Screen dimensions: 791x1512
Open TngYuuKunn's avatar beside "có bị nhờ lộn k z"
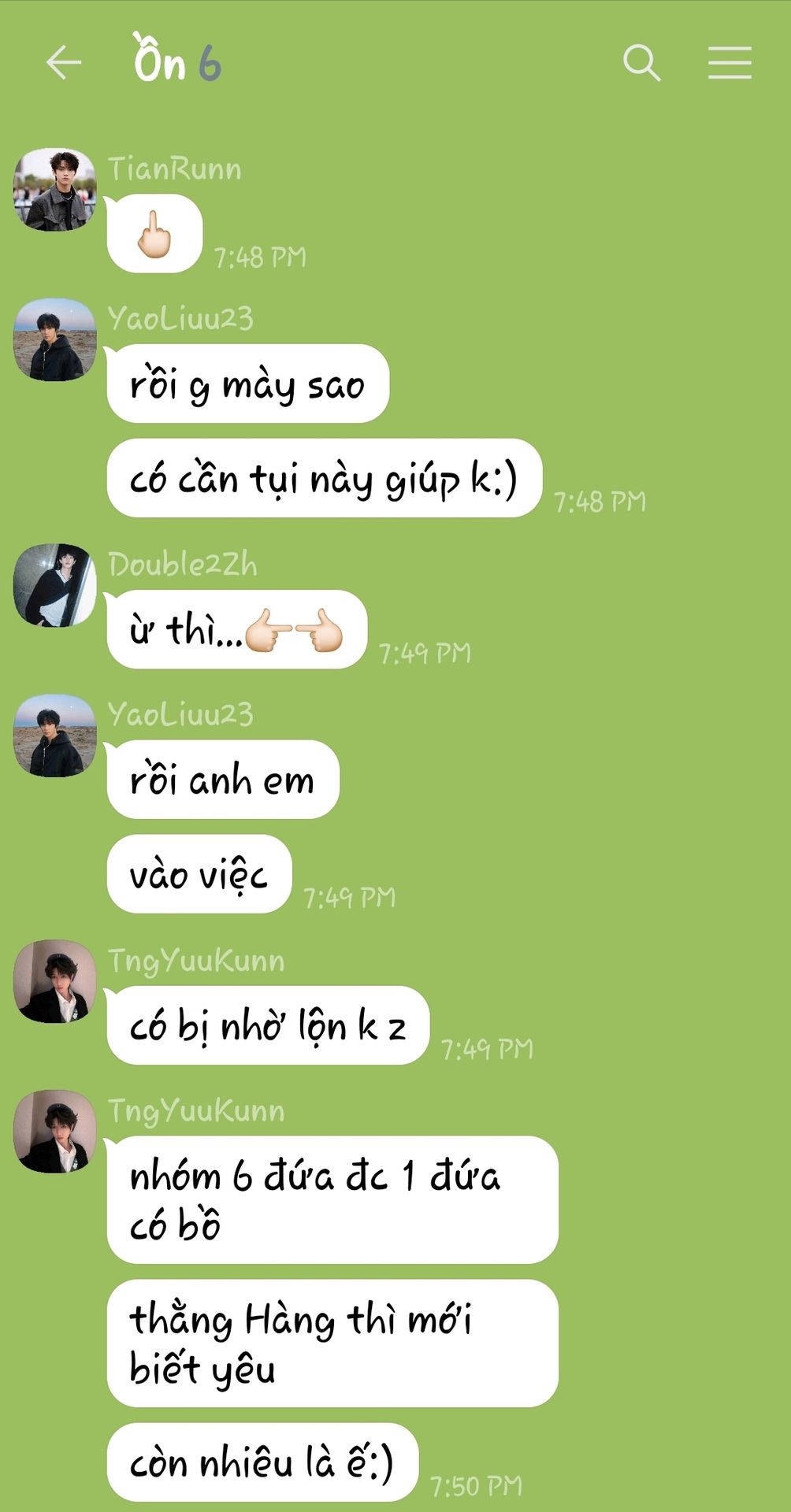pos(55,981)
